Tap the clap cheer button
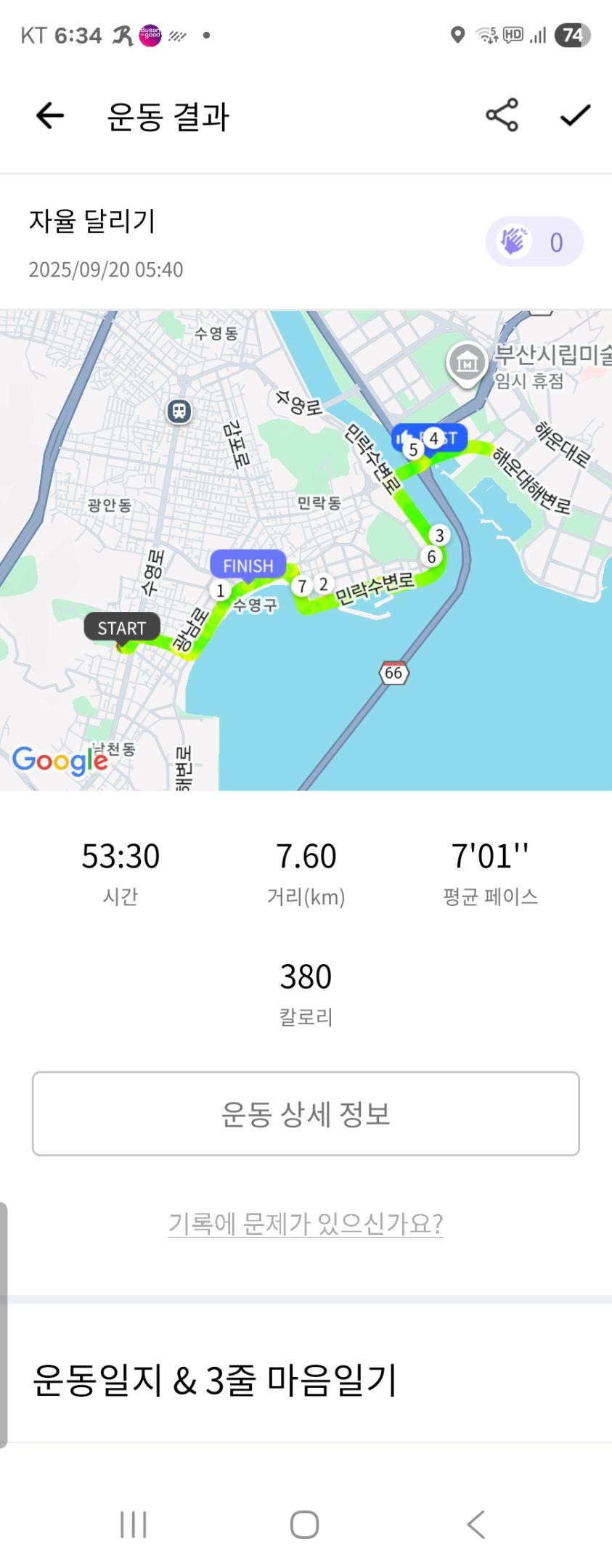612x1568 pixels. (534, 242)
